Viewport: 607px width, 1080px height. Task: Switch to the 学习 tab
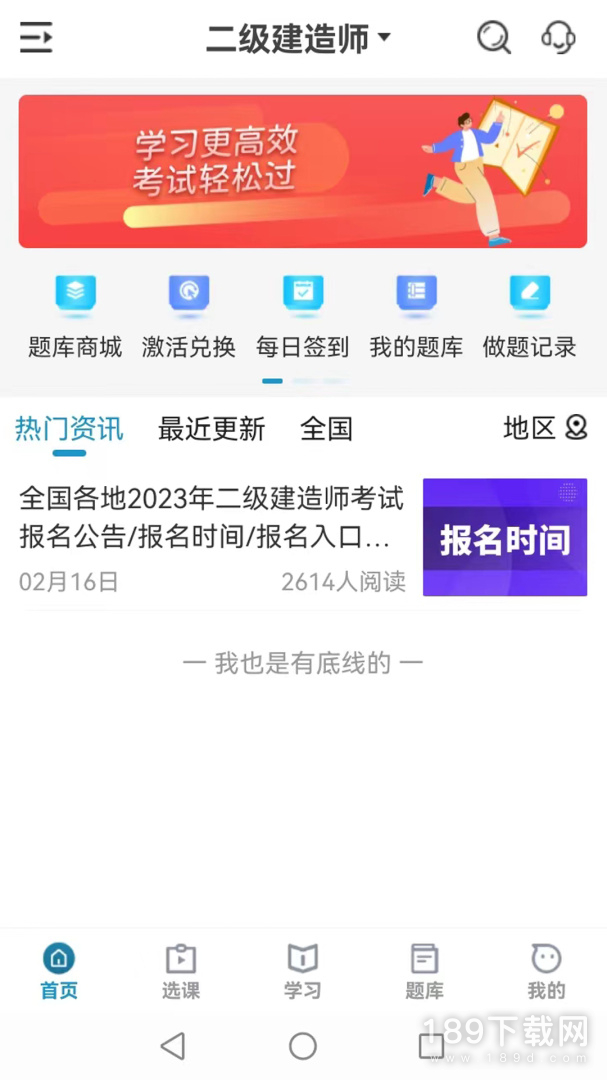click(302, 971)
